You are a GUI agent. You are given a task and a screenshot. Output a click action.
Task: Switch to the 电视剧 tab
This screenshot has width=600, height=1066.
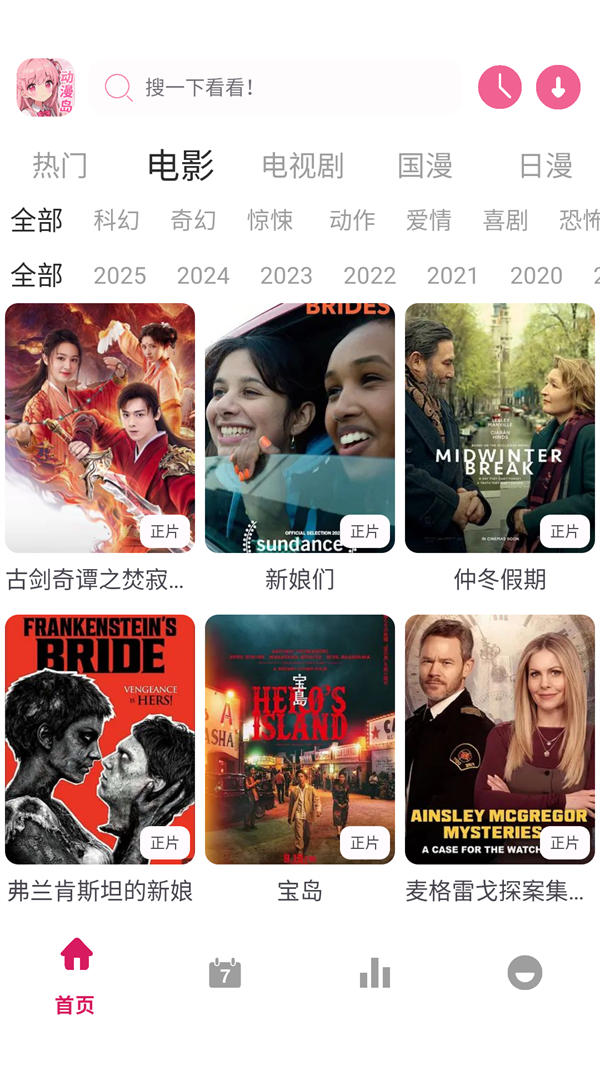302,165
